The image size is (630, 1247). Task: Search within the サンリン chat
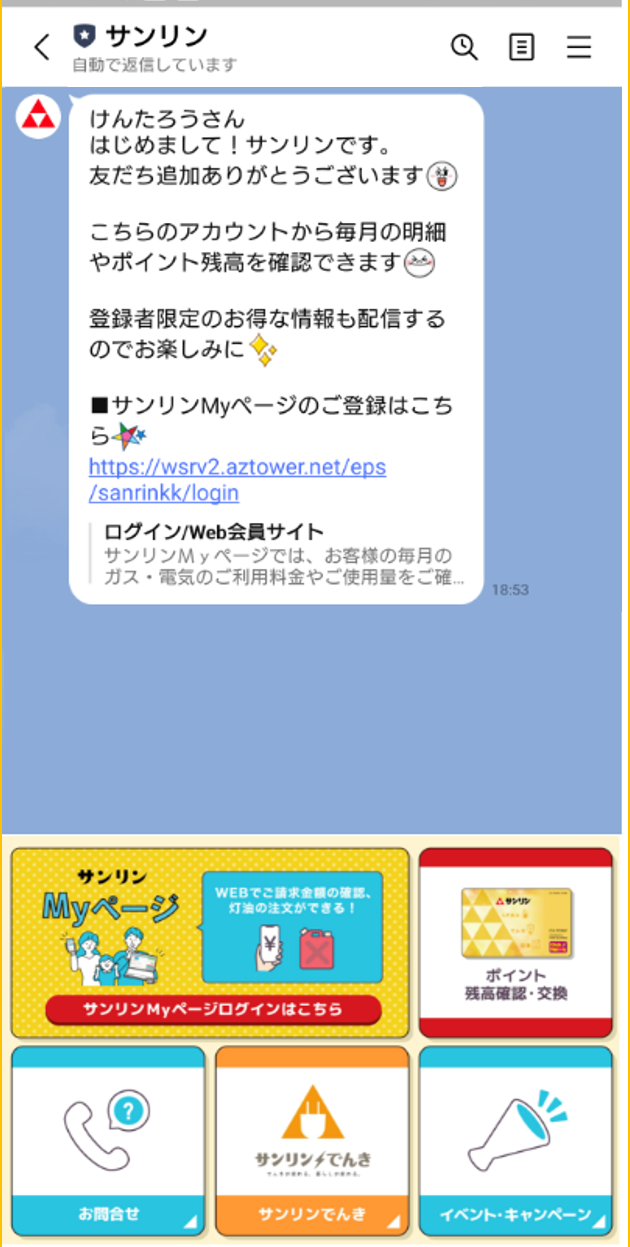(464, 47)
